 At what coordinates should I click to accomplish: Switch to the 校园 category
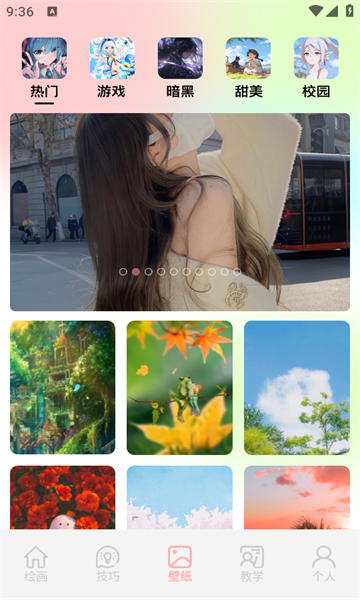pos(316,68)
